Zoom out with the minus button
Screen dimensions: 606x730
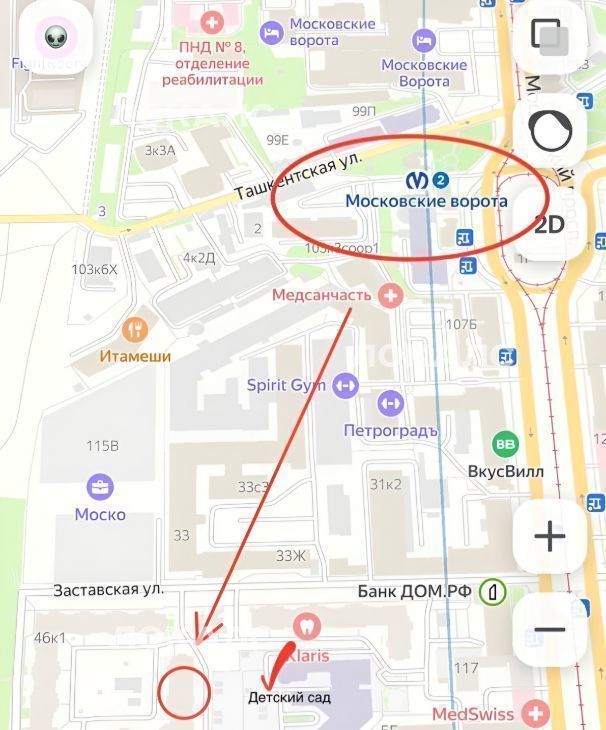pyautogui.click(x=549, y=630)
